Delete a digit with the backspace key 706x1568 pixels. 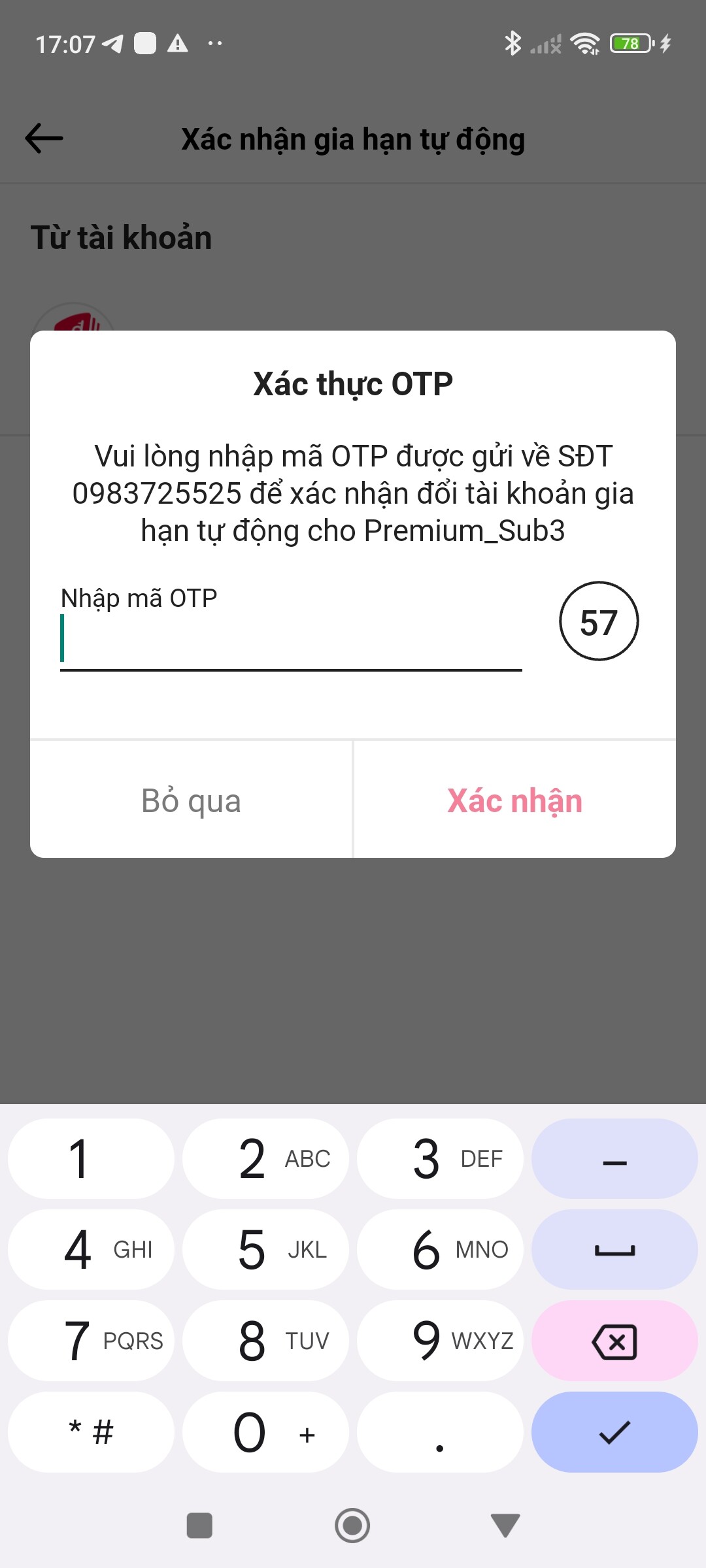[x=614, y=1341]
